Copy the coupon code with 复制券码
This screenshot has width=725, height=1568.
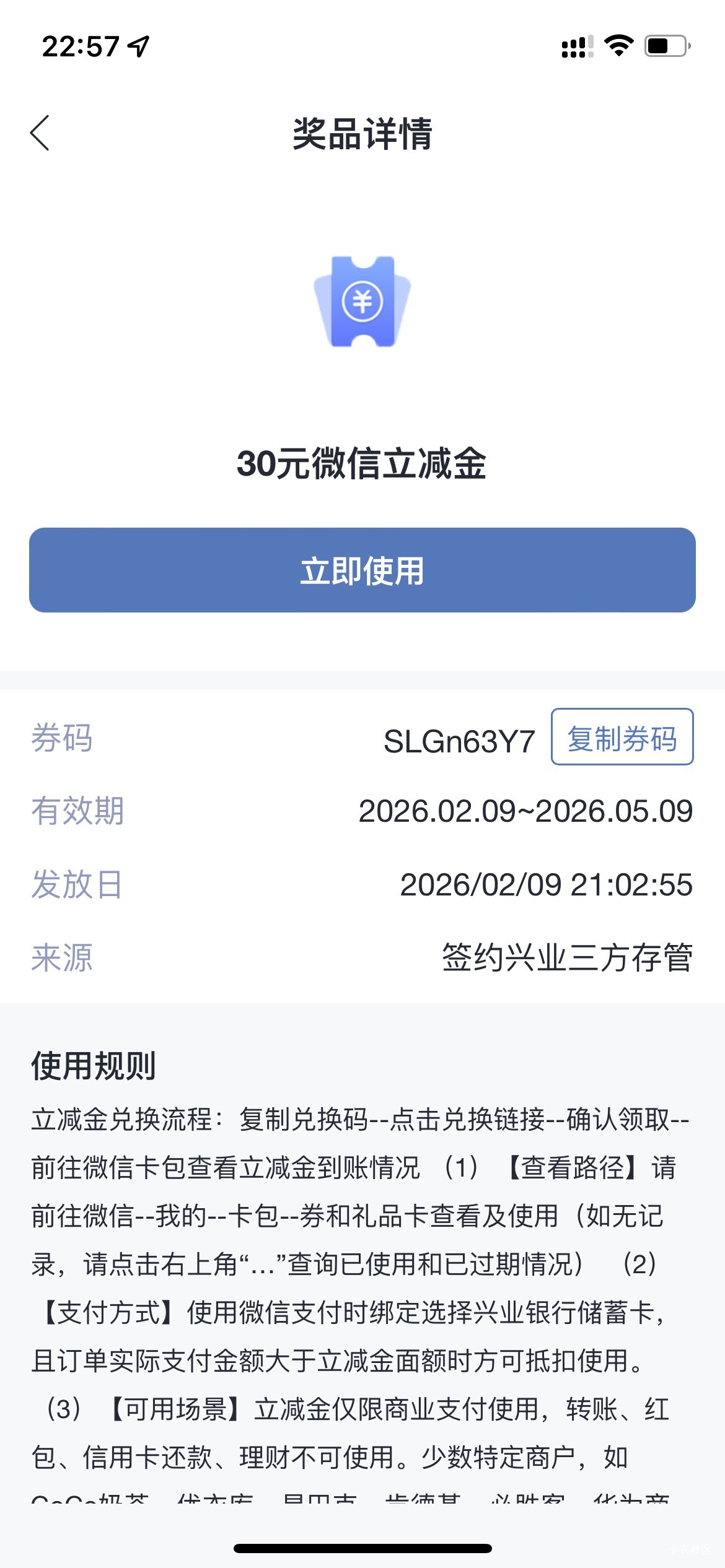(622, 737)
